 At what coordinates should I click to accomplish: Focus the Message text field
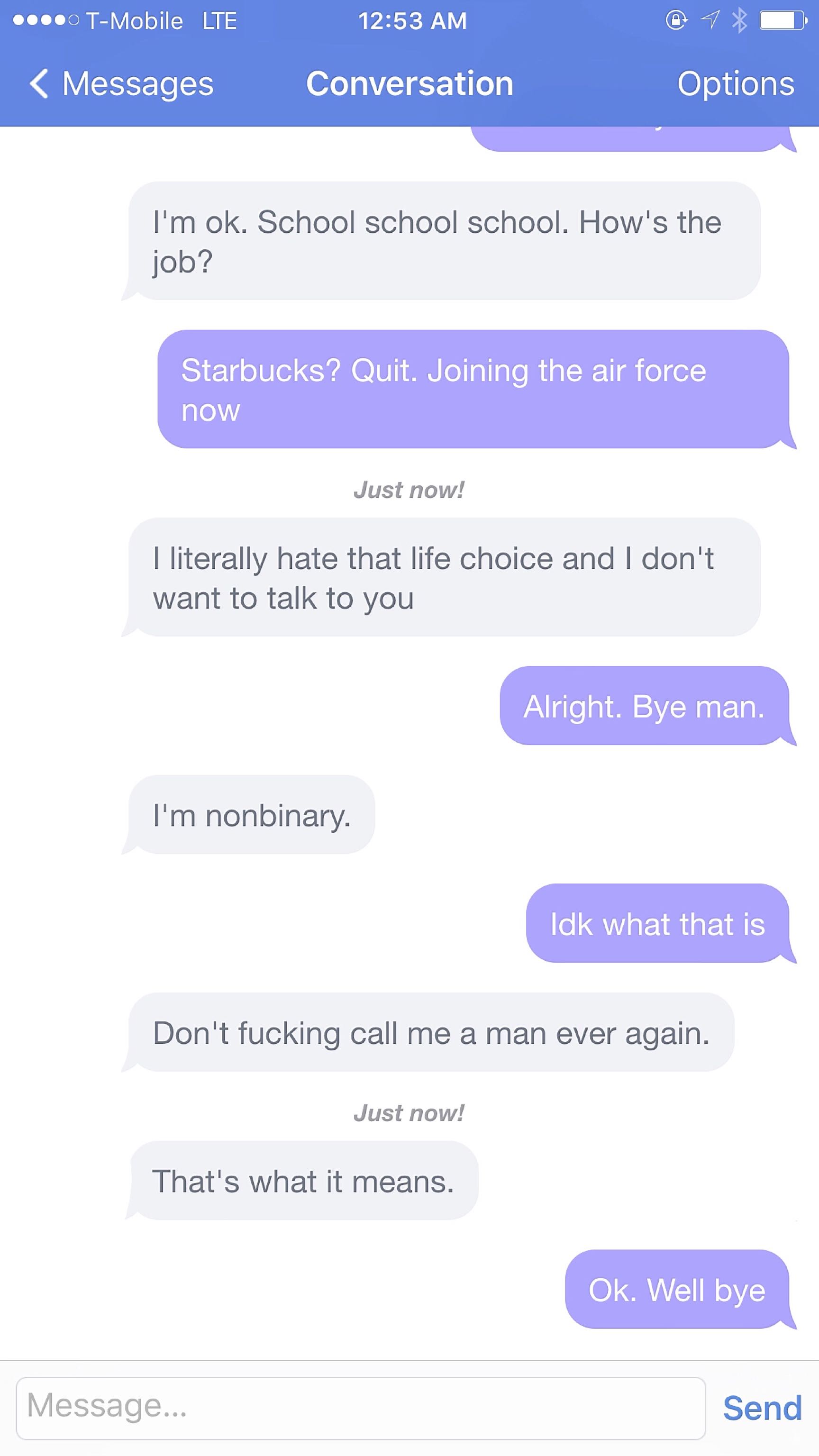361,1407
